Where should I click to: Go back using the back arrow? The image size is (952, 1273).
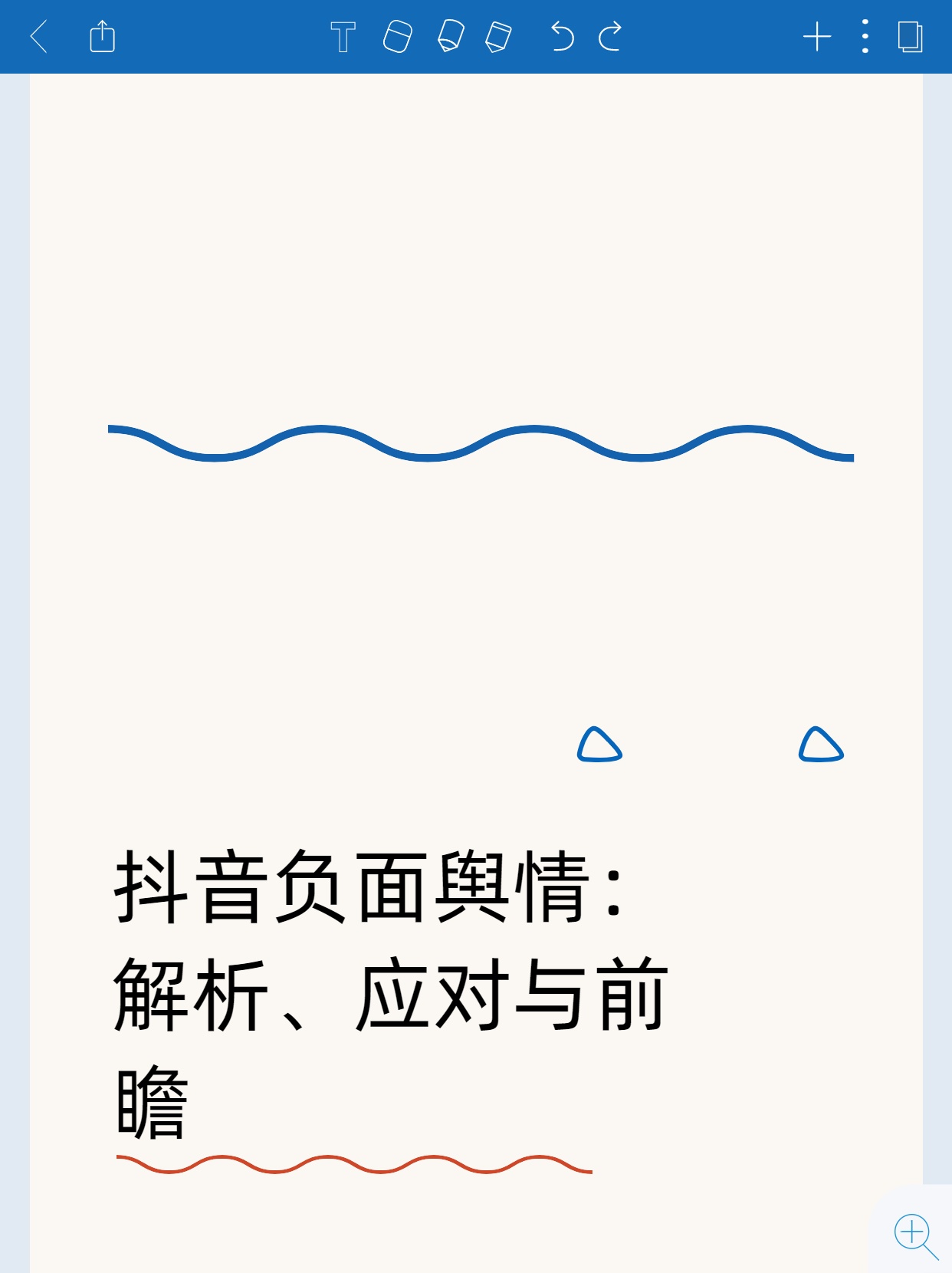point(39,37)
